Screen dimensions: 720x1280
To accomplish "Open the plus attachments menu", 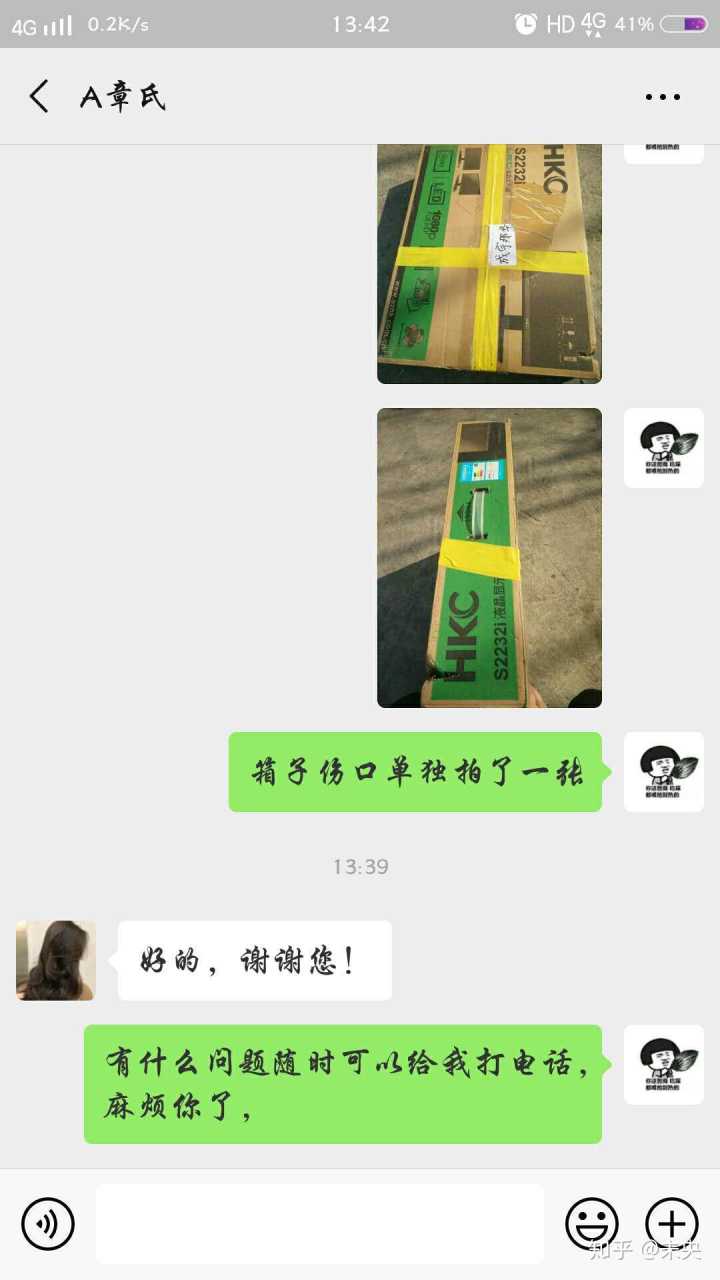I will tap(672, 1223).
